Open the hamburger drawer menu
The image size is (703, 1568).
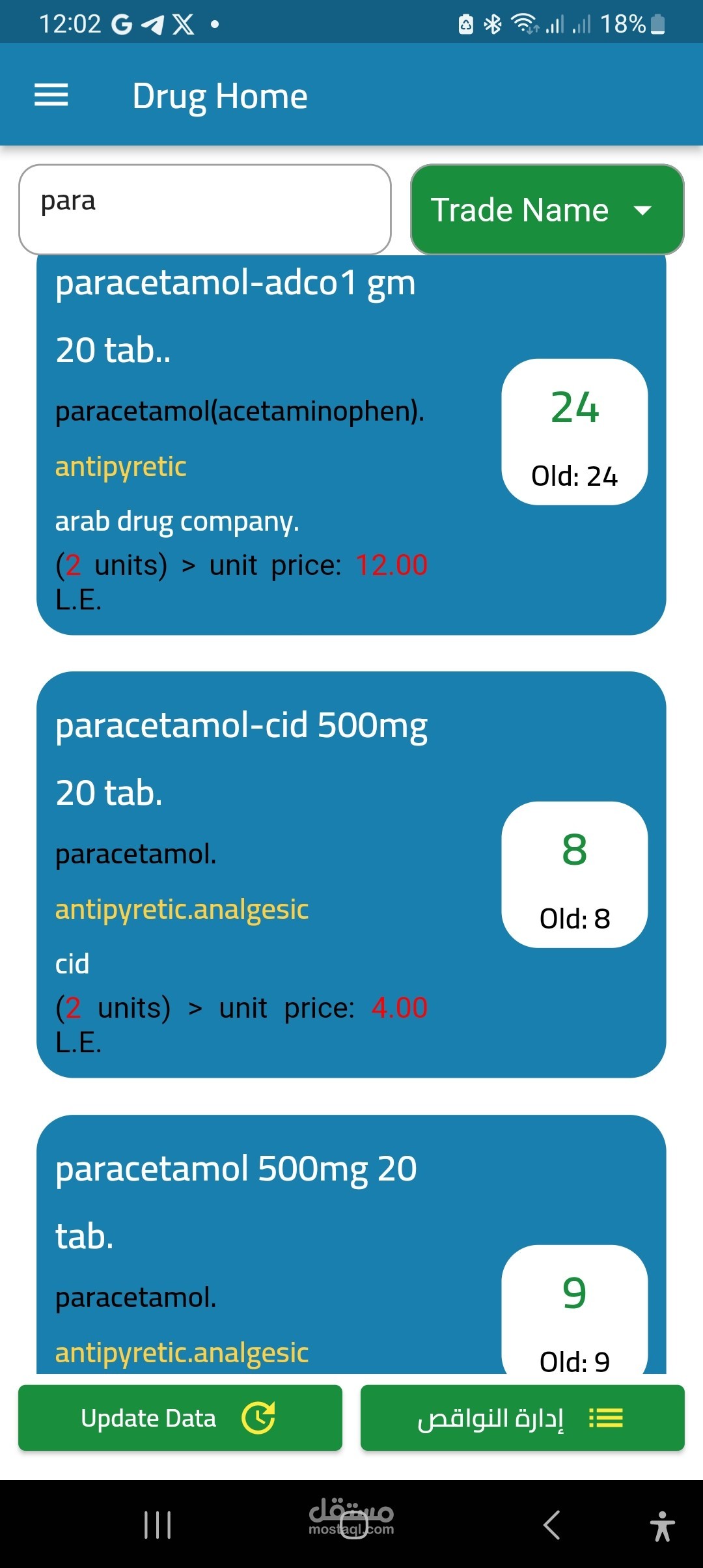click(x=51, y=96)
